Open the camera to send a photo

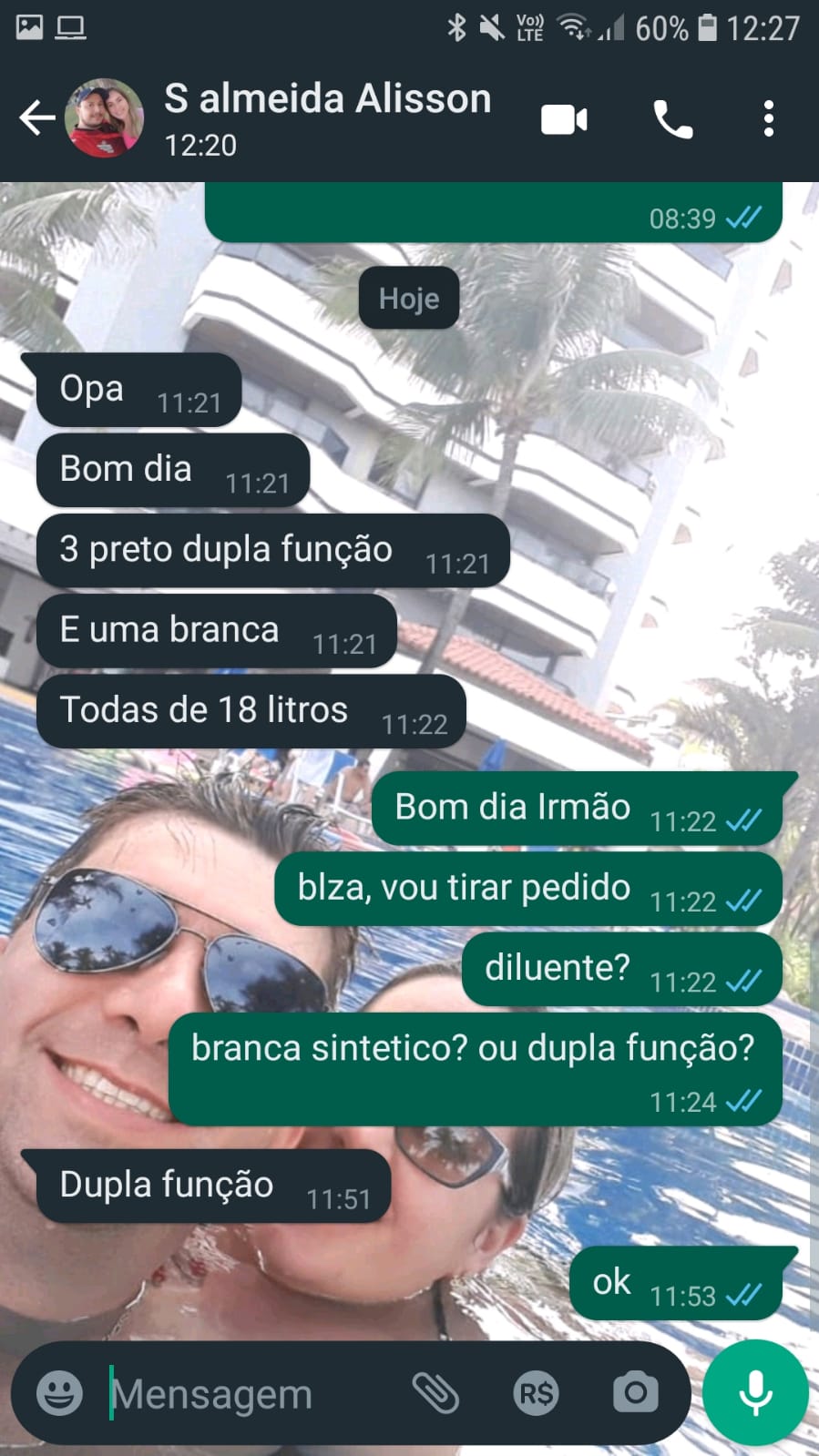[635, 1392]
